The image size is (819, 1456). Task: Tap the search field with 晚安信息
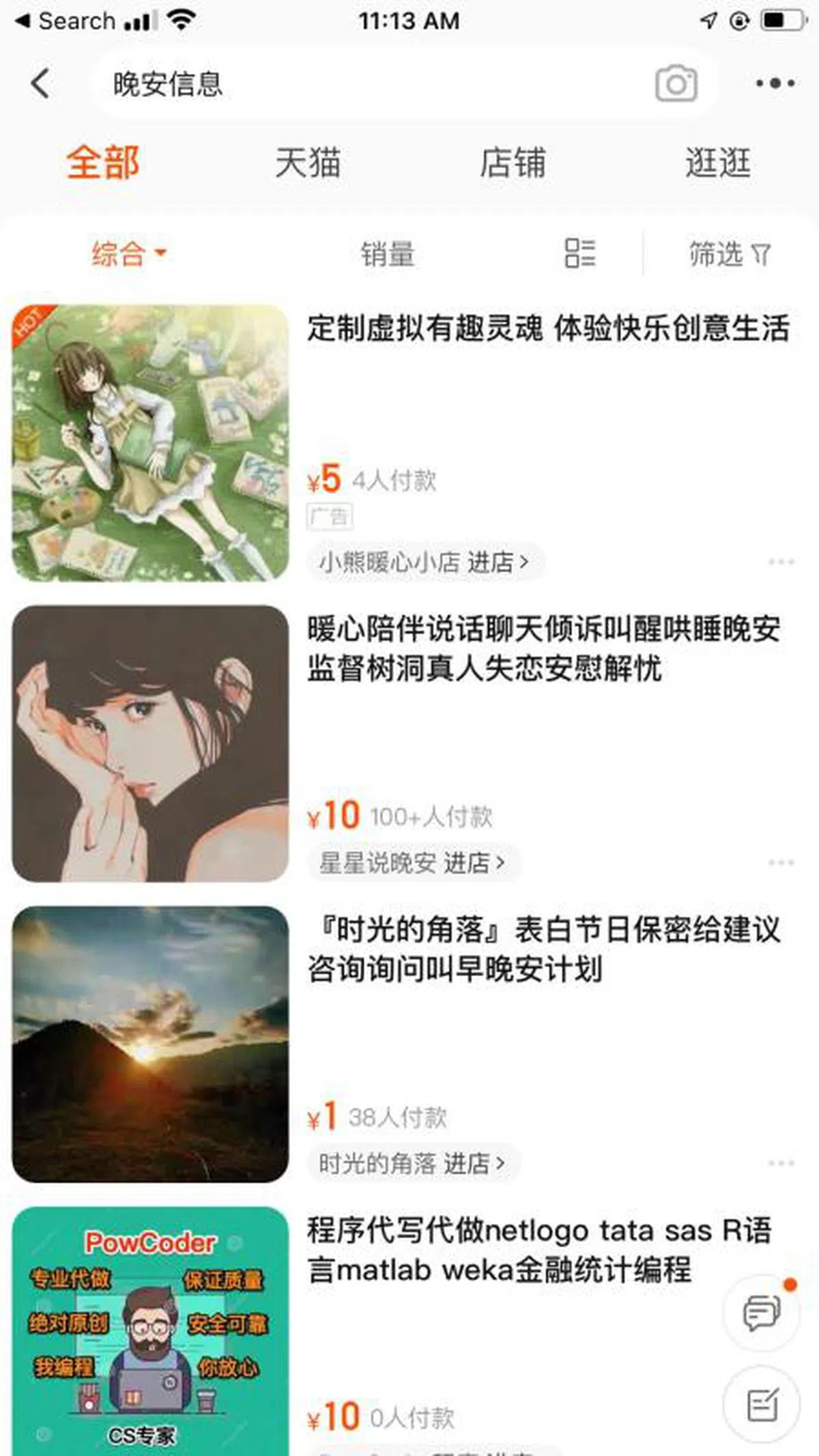click(x=369, y=84)
